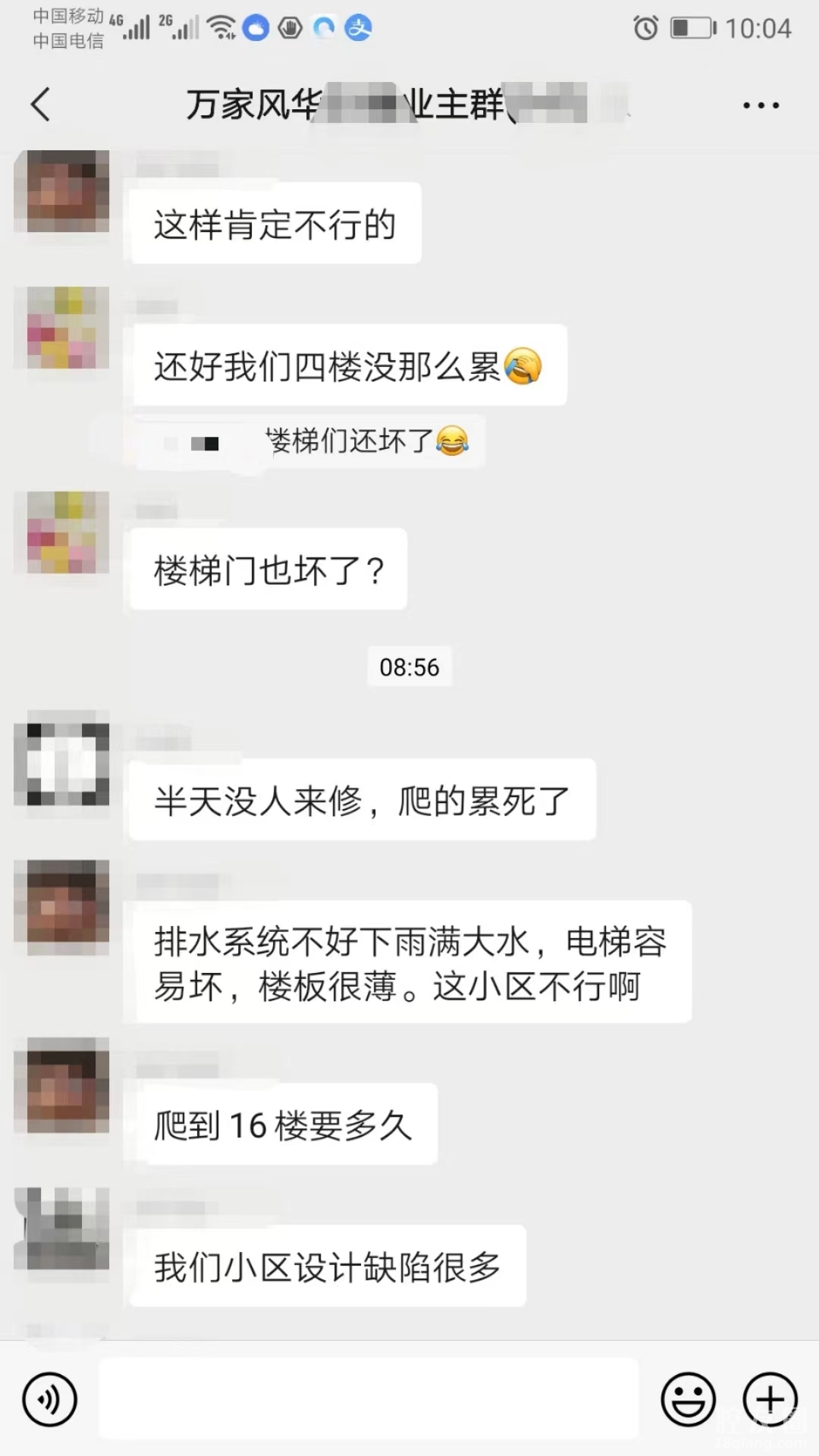This screenshot has height=1456, width=819.
Task: Open avatar next to "我们小区设计缺陷很多"
Action: (62, 1228)
